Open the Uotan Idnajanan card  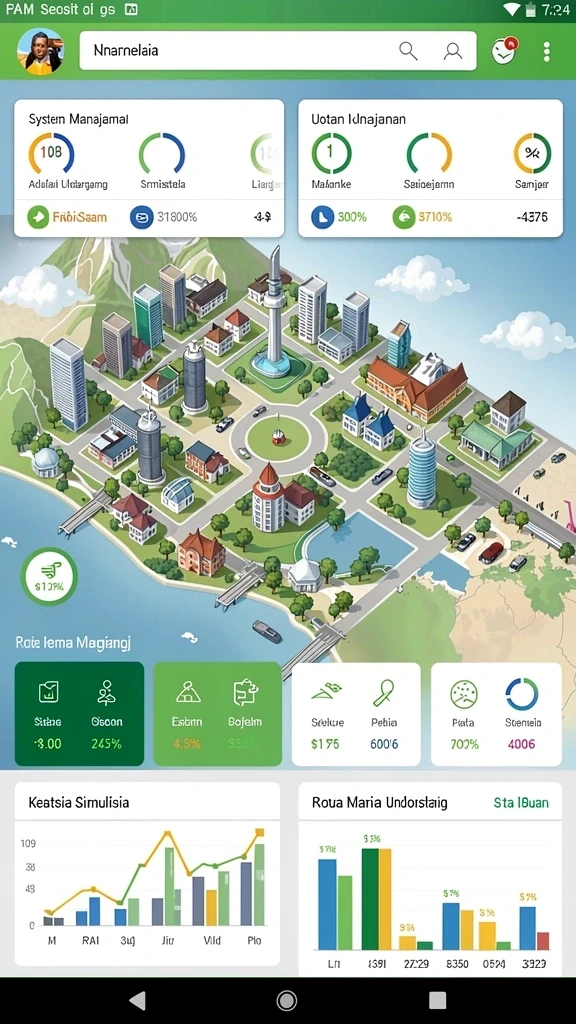pos(430,168)
